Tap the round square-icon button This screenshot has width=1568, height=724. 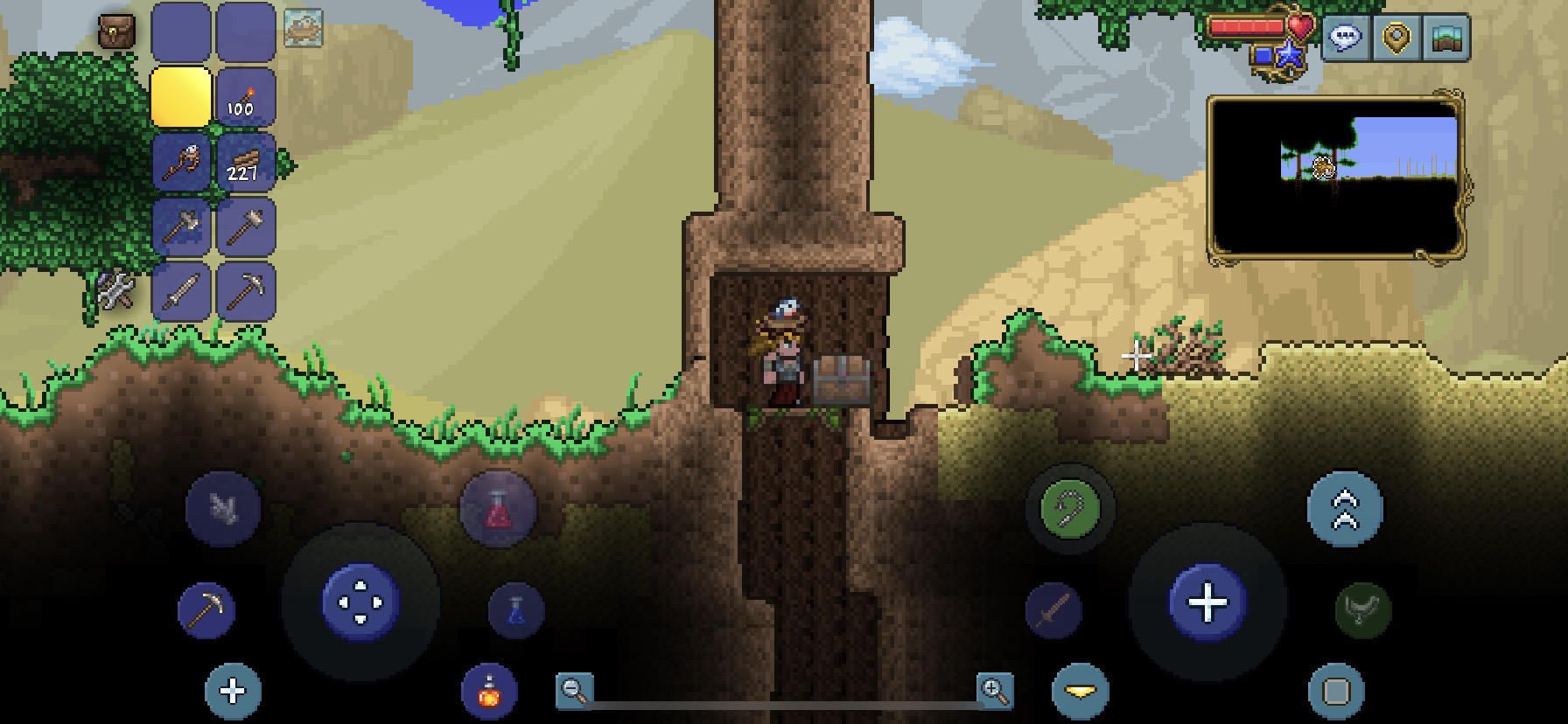(x=1336, y=692)
